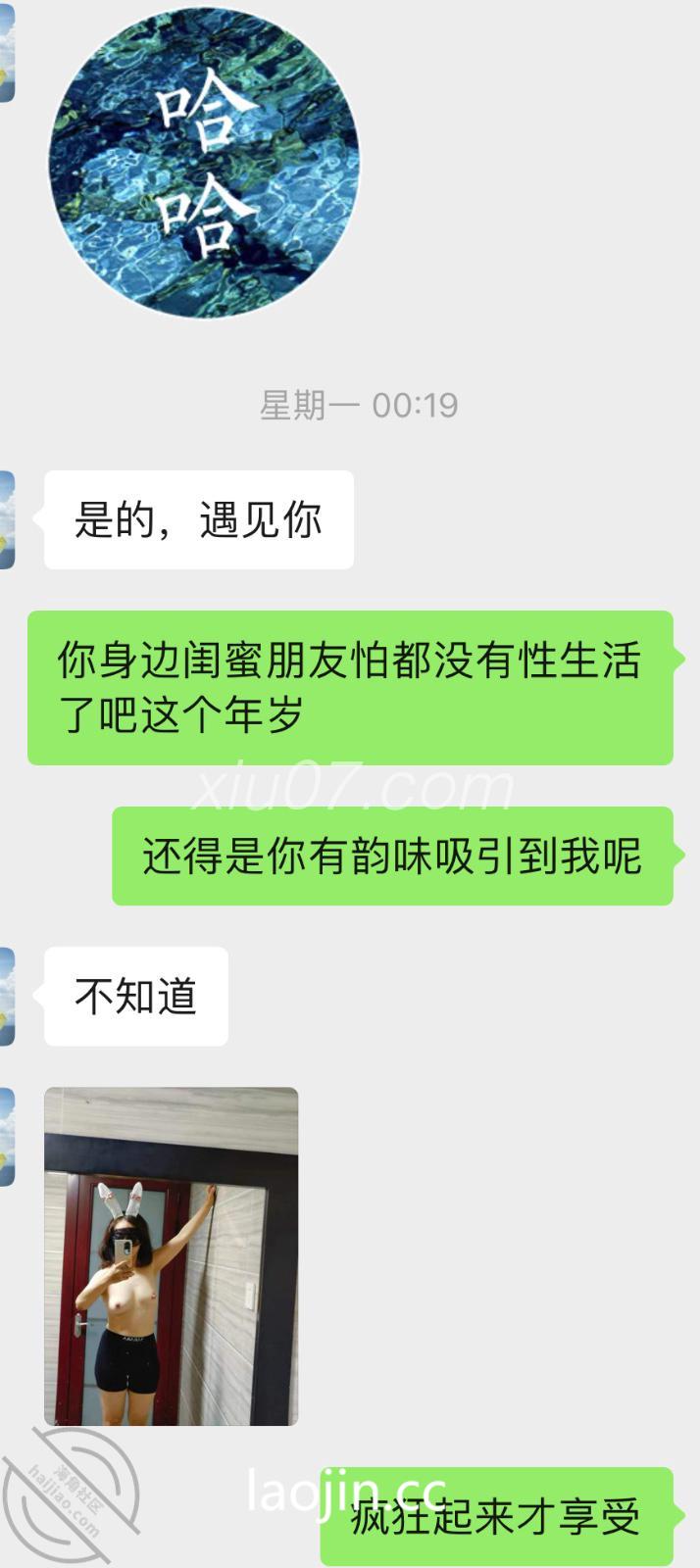The image size is (700, 1568).
Task: Open contact's avatar beside 不知道
Action: point(7,996)
